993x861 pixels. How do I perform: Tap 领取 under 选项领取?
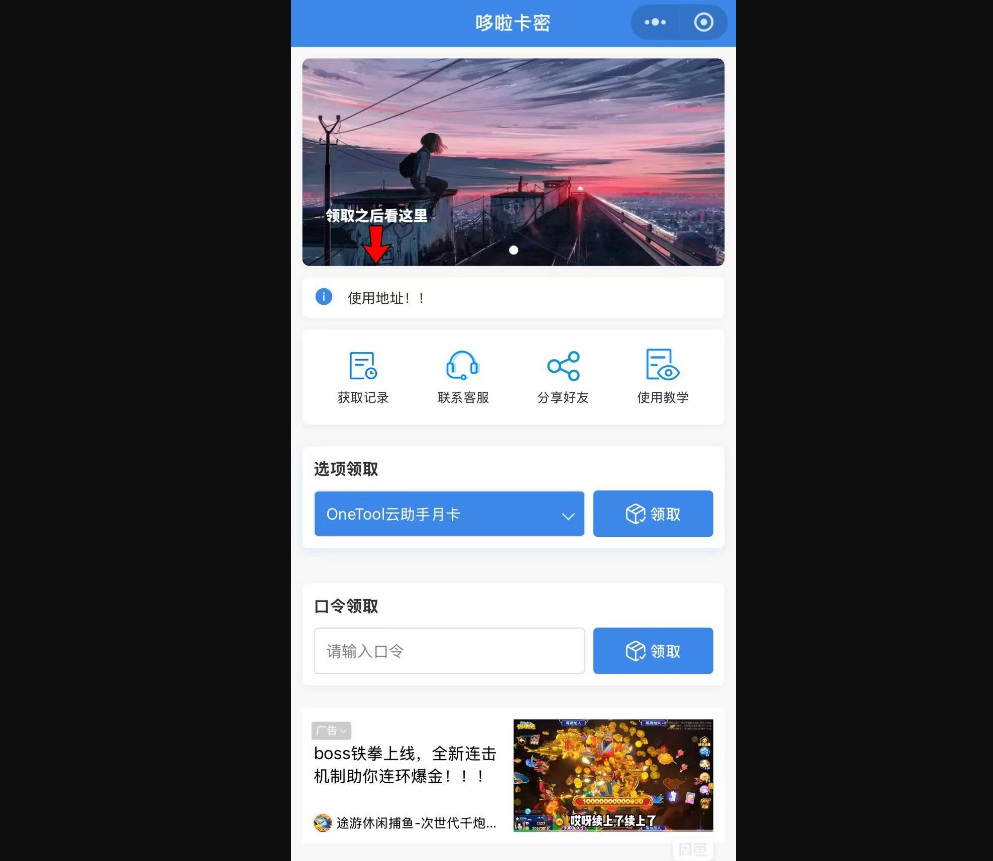tap(652, 514)
